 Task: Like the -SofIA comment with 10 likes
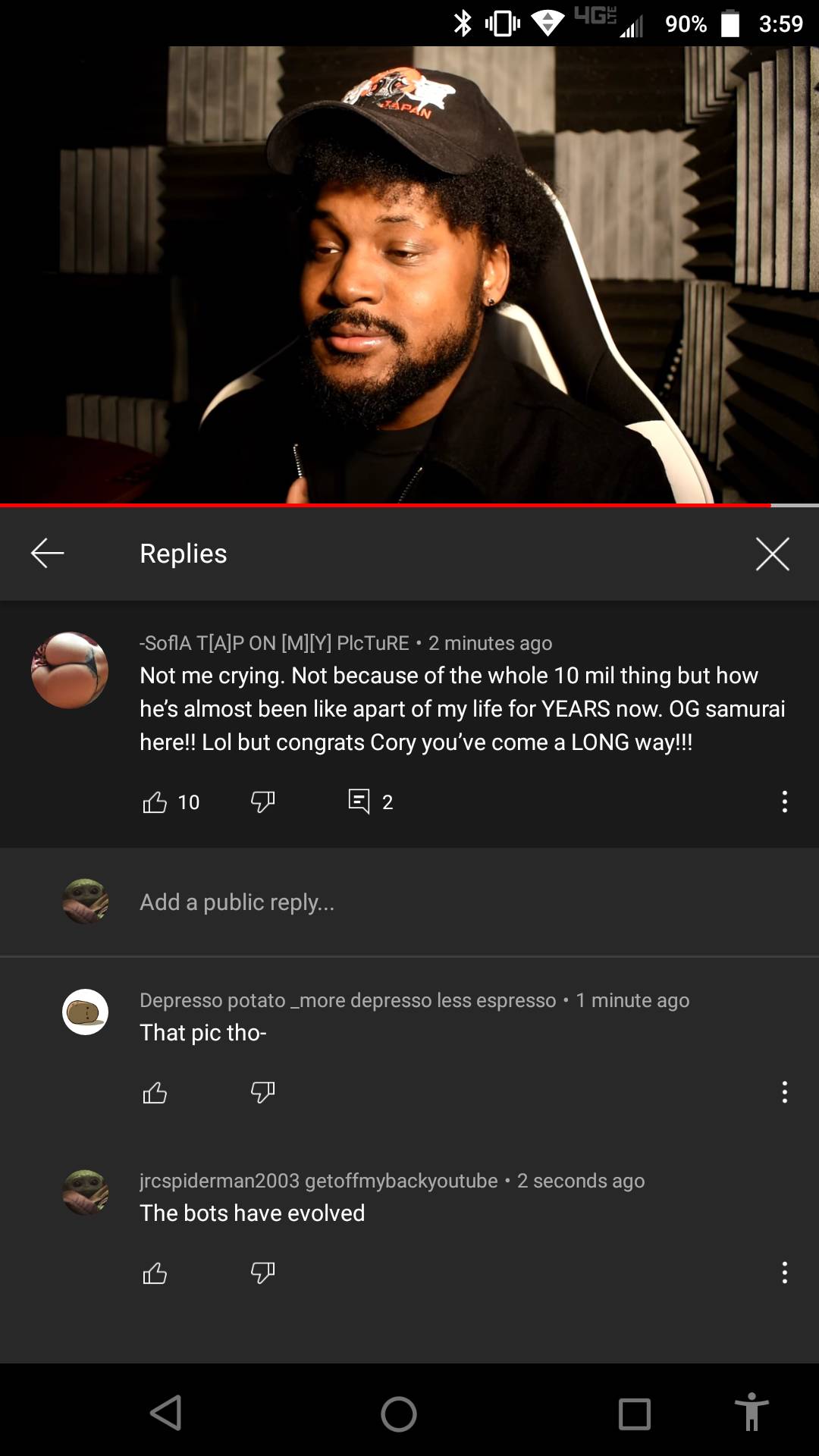(155, 802)
